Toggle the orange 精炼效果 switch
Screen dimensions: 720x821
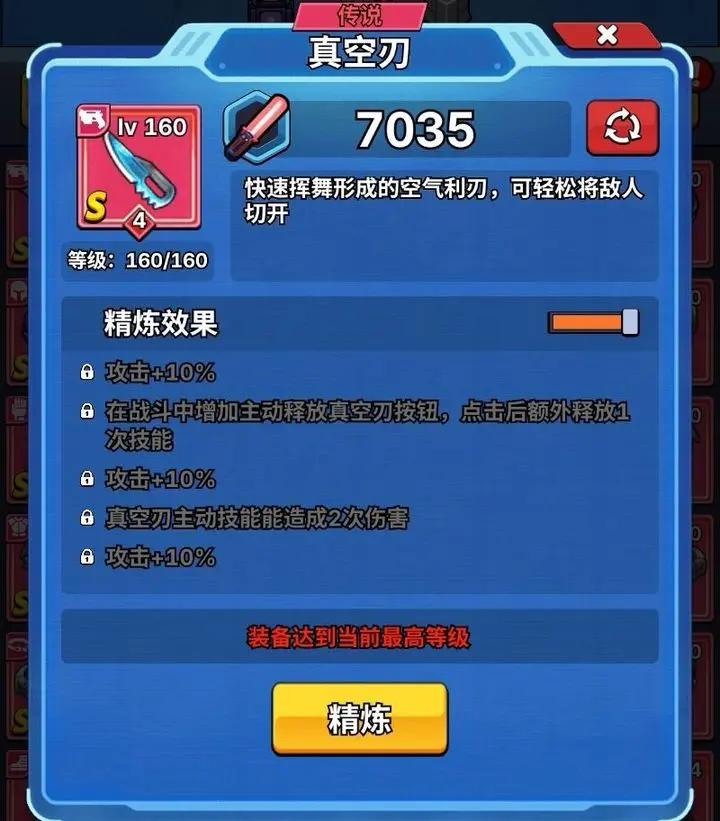pos(593,322)
